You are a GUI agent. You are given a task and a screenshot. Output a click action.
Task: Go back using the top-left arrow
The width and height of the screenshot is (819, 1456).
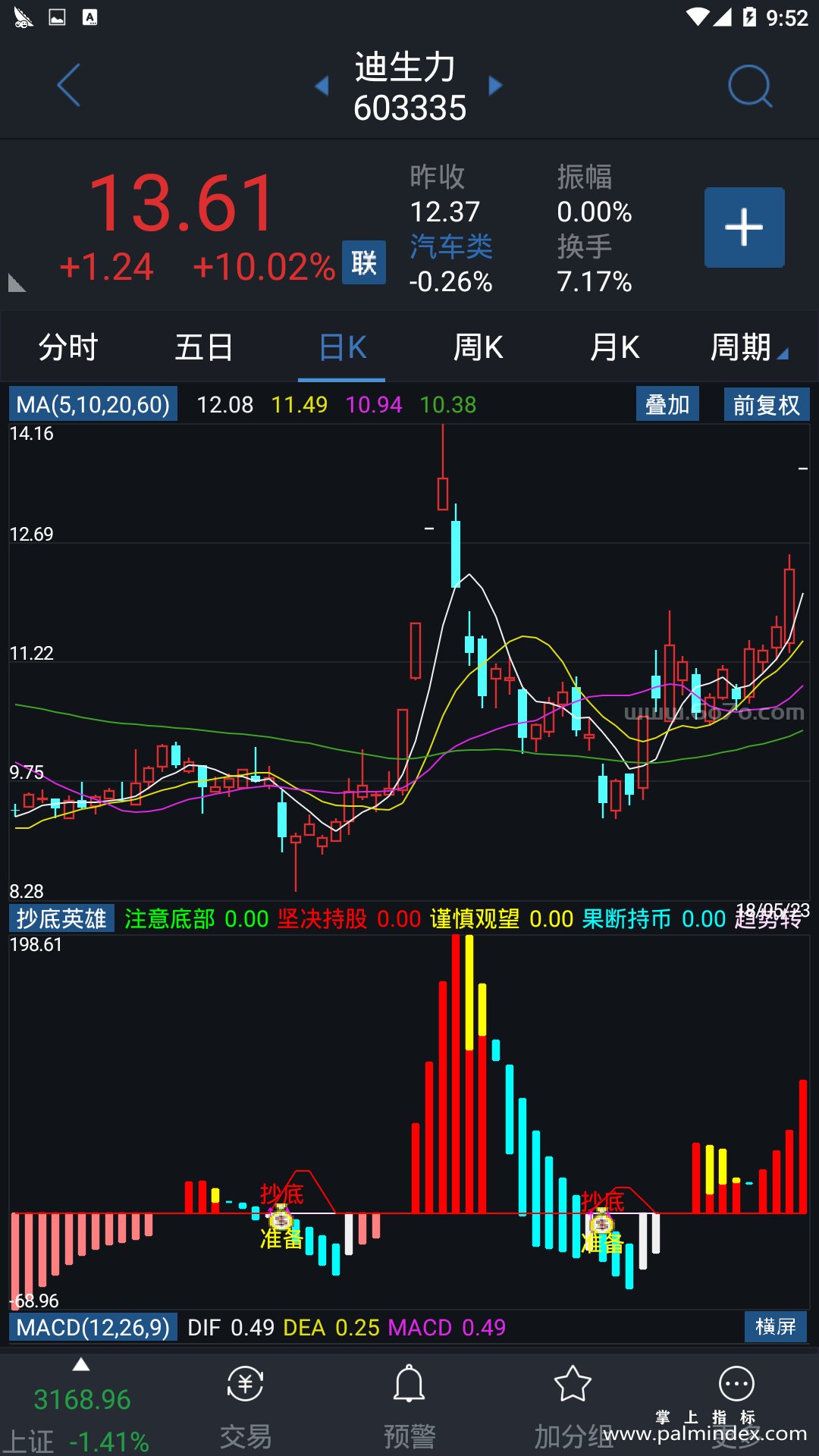point(68,85)
